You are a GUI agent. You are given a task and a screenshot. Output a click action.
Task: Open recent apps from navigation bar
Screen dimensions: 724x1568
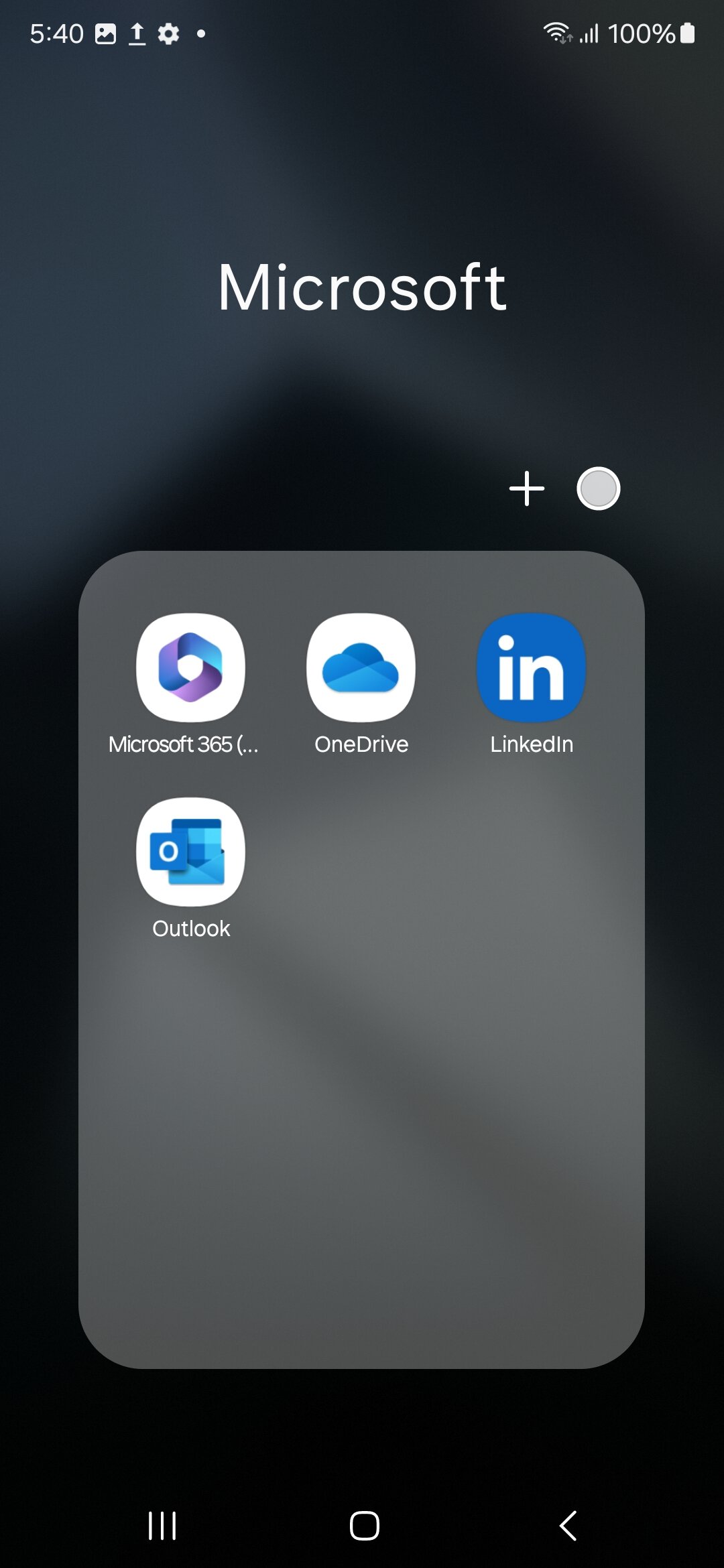(162, 1526)
